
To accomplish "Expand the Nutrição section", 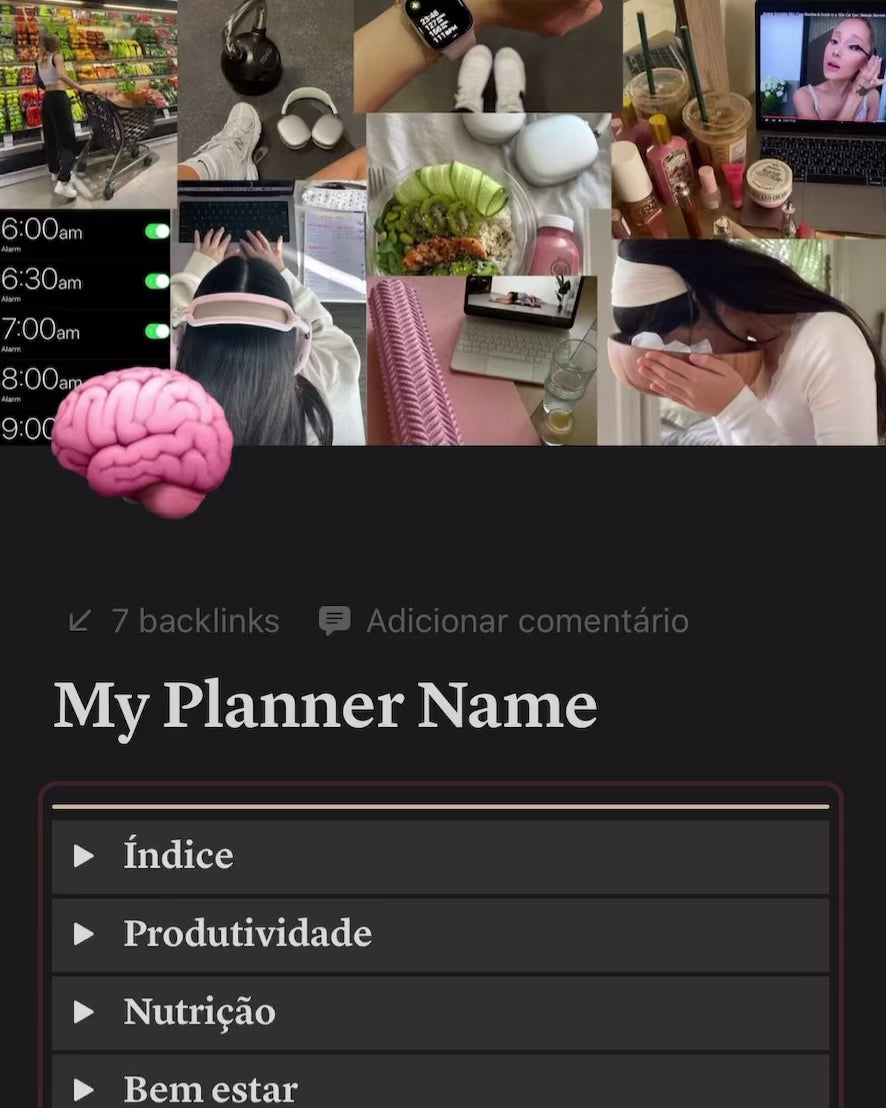I will point(84,1012).
